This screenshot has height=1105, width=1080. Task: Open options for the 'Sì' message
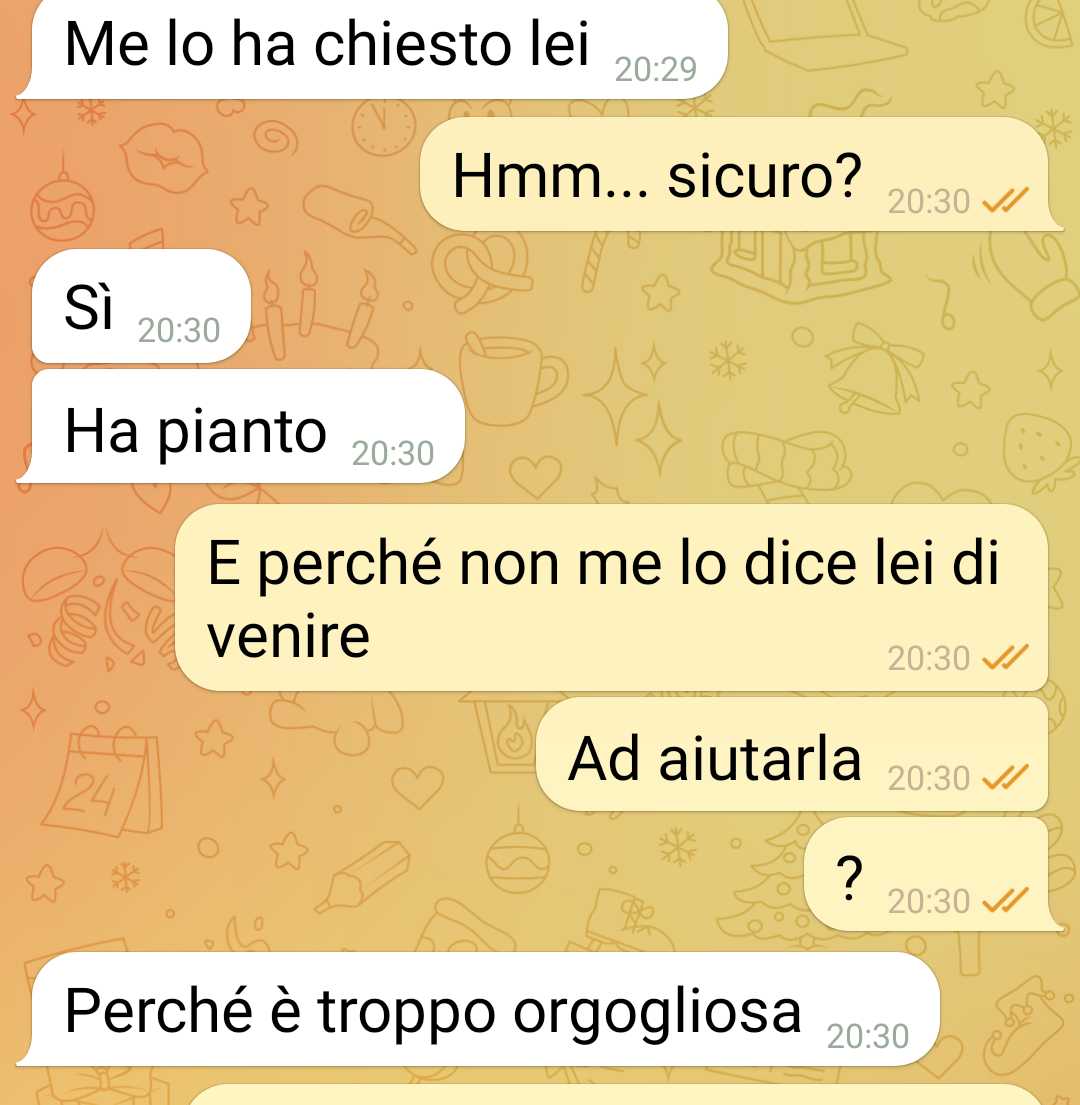tap(138, 308)
